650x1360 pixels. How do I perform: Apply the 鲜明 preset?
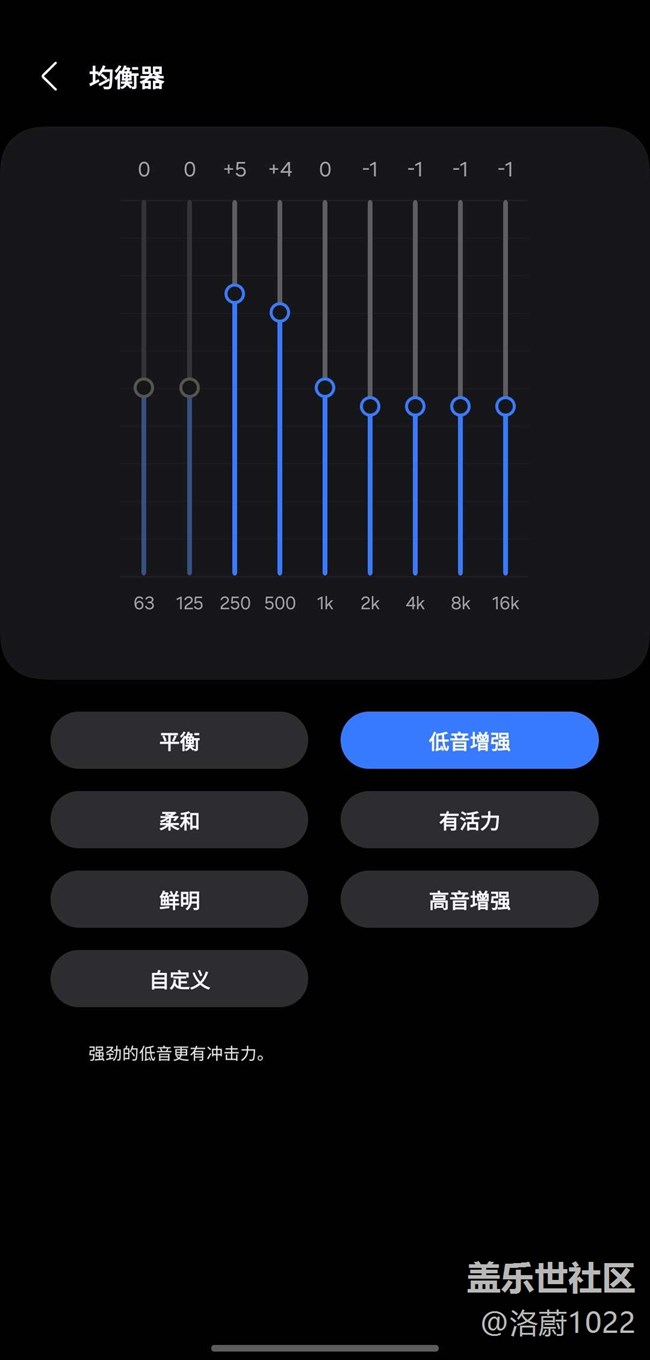pos(179,900)
